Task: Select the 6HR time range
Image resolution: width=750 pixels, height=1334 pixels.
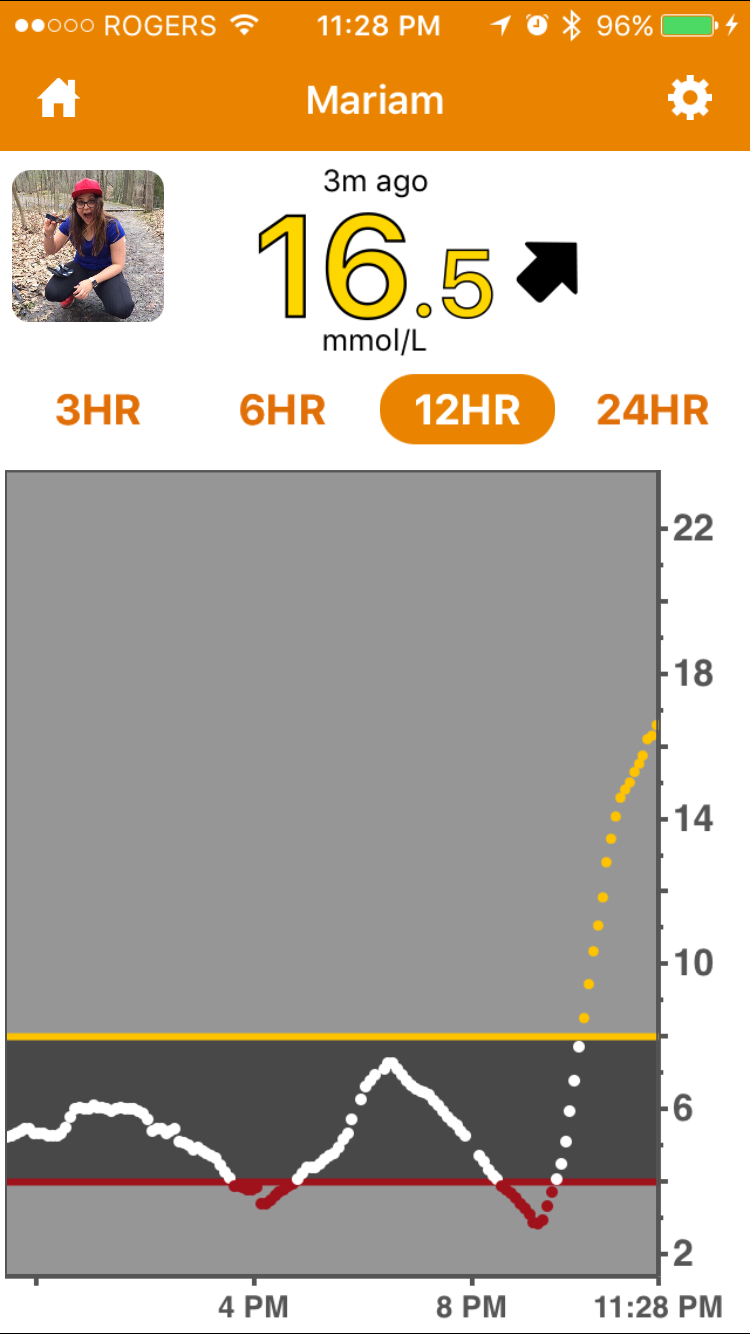Action: point(283,410)
